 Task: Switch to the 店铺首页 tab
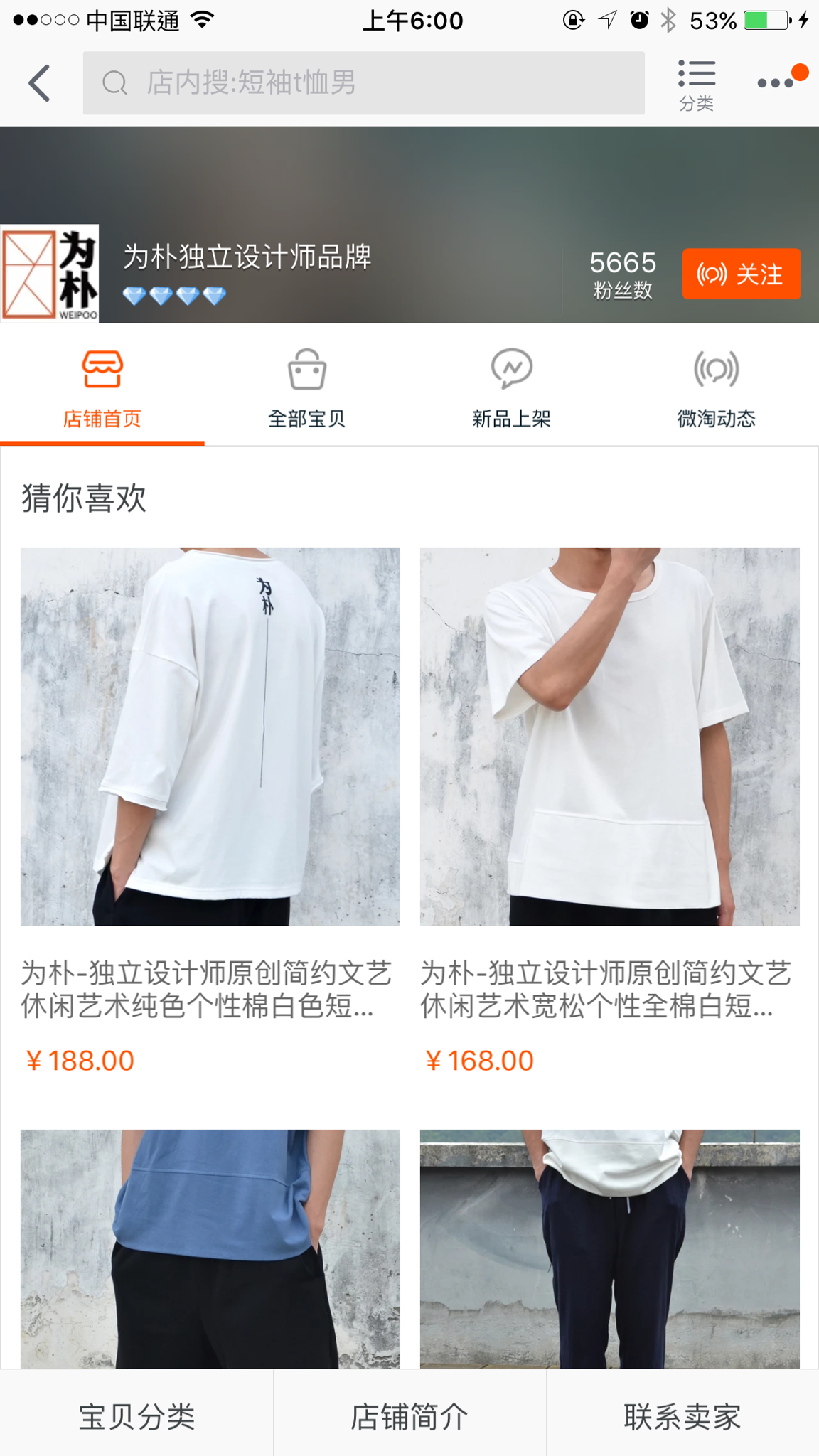(102, 388)
